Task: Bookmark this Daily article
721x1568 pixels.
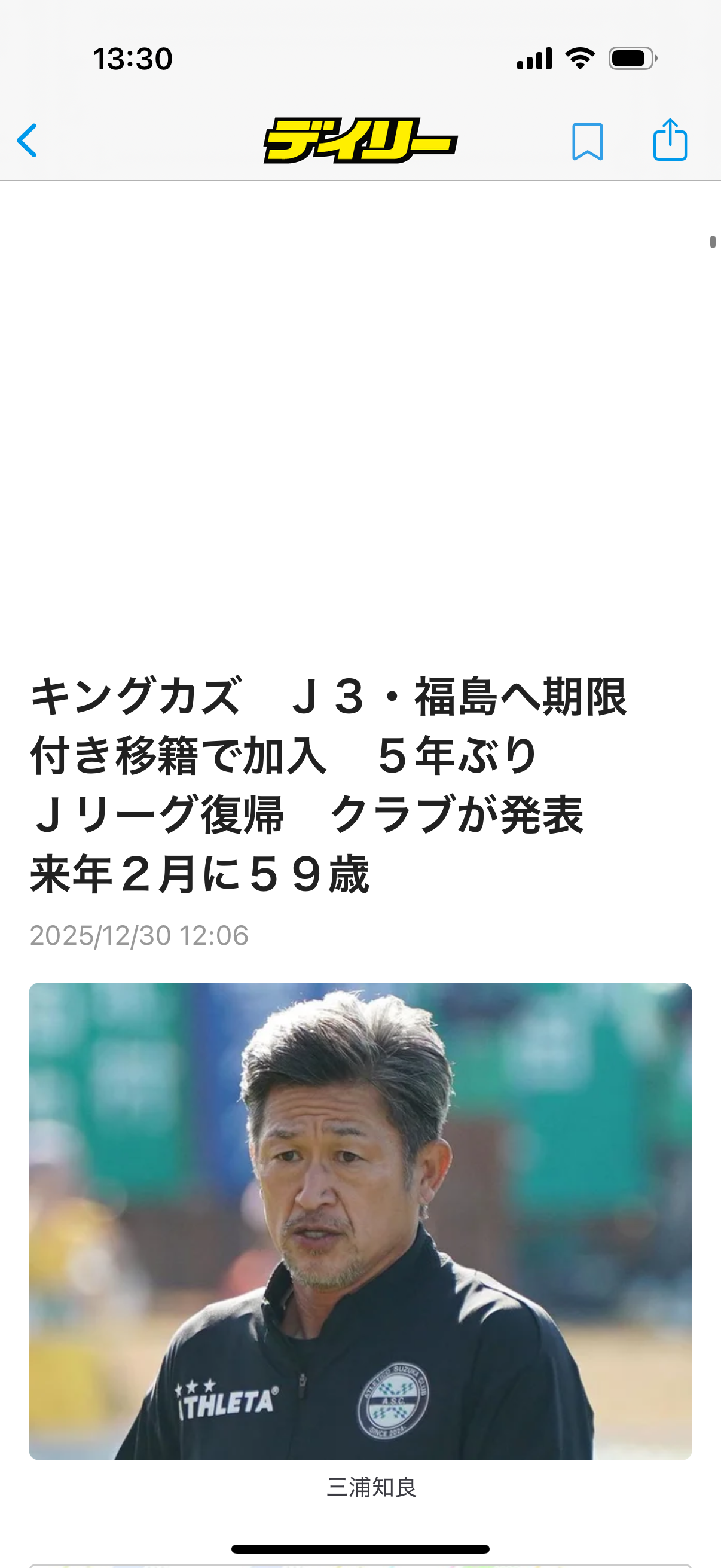Action: tap(587, 141)
